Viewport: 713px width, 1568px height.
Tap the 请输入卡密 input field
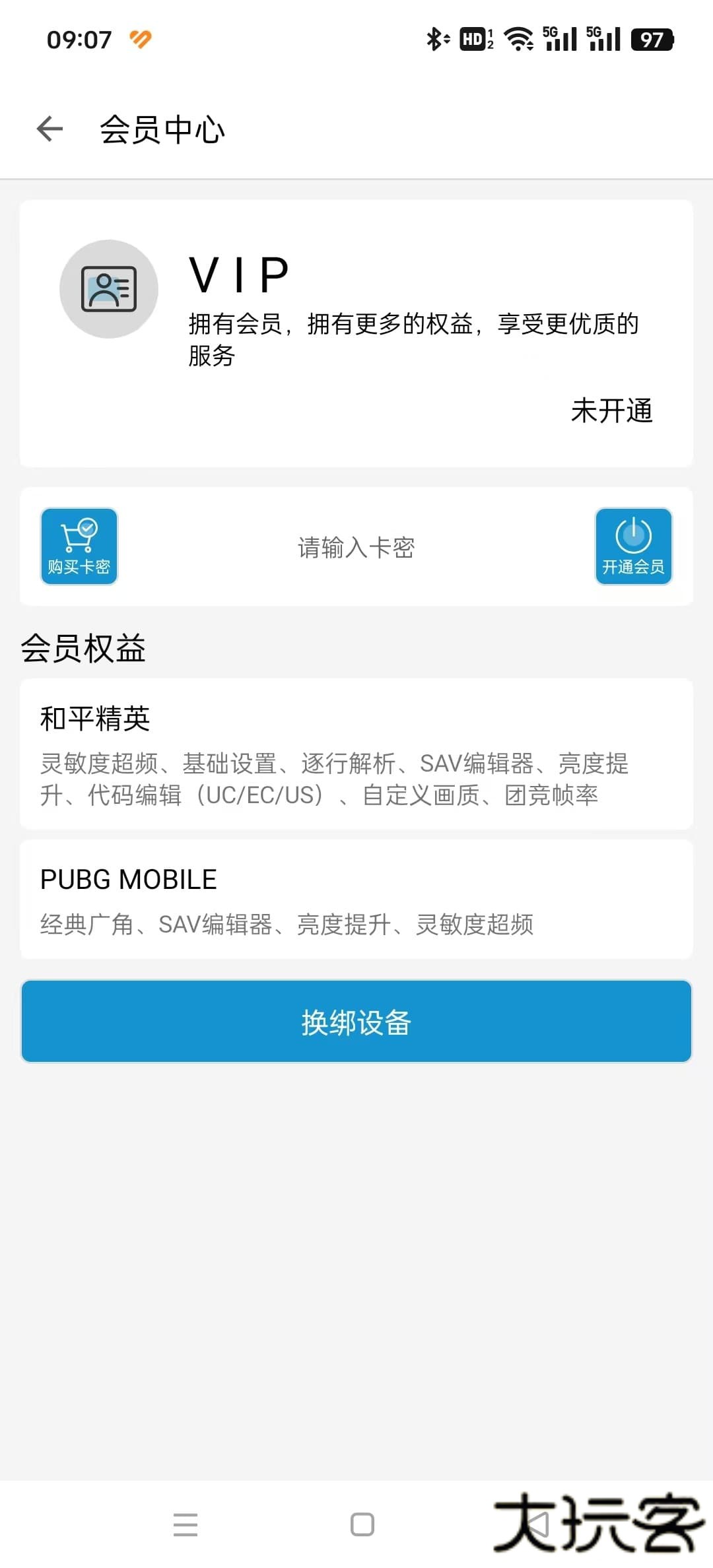point(356,548)
